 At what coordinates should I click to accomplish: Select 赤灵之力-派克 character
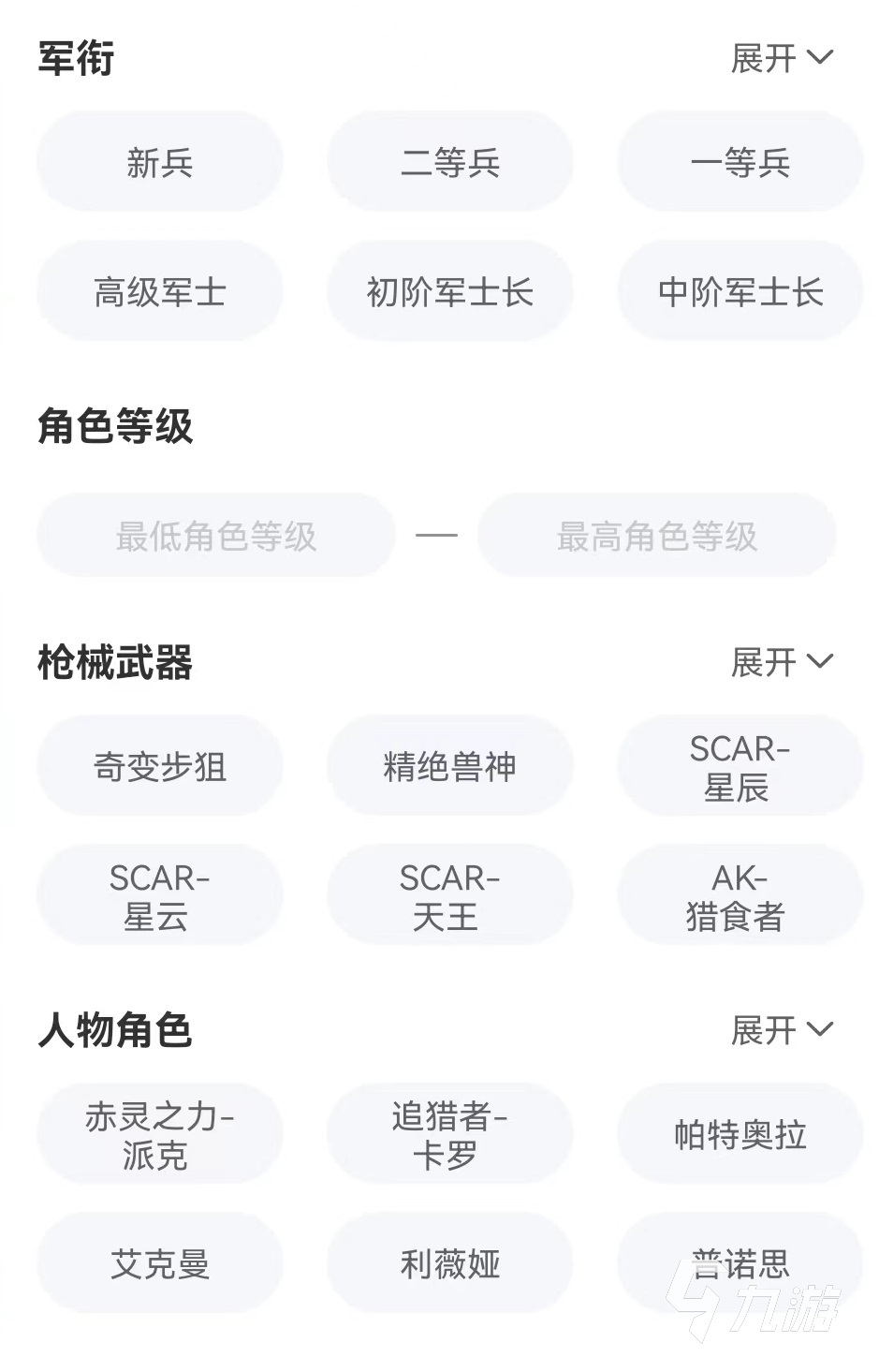(160, 1134)
